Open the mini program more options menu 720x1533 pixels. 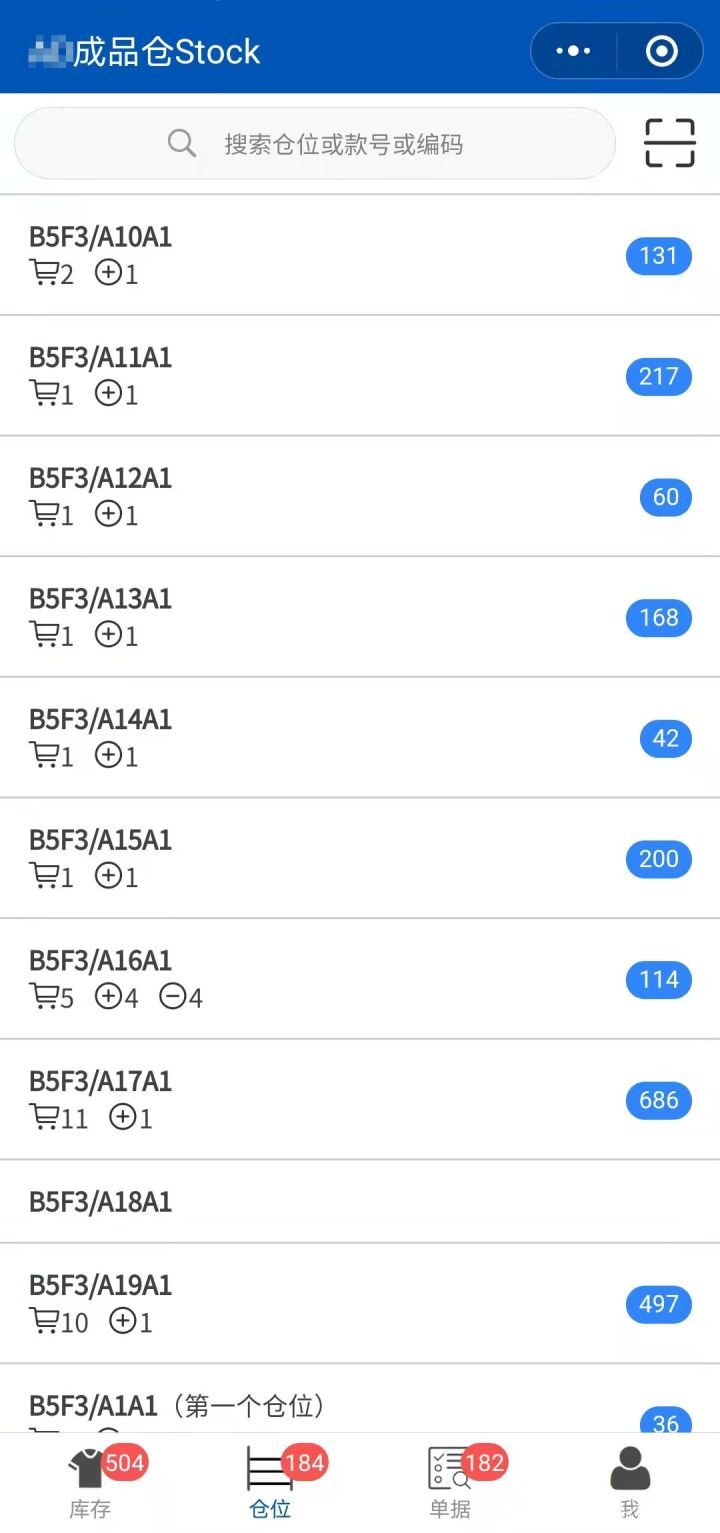[x=573, y=51]
